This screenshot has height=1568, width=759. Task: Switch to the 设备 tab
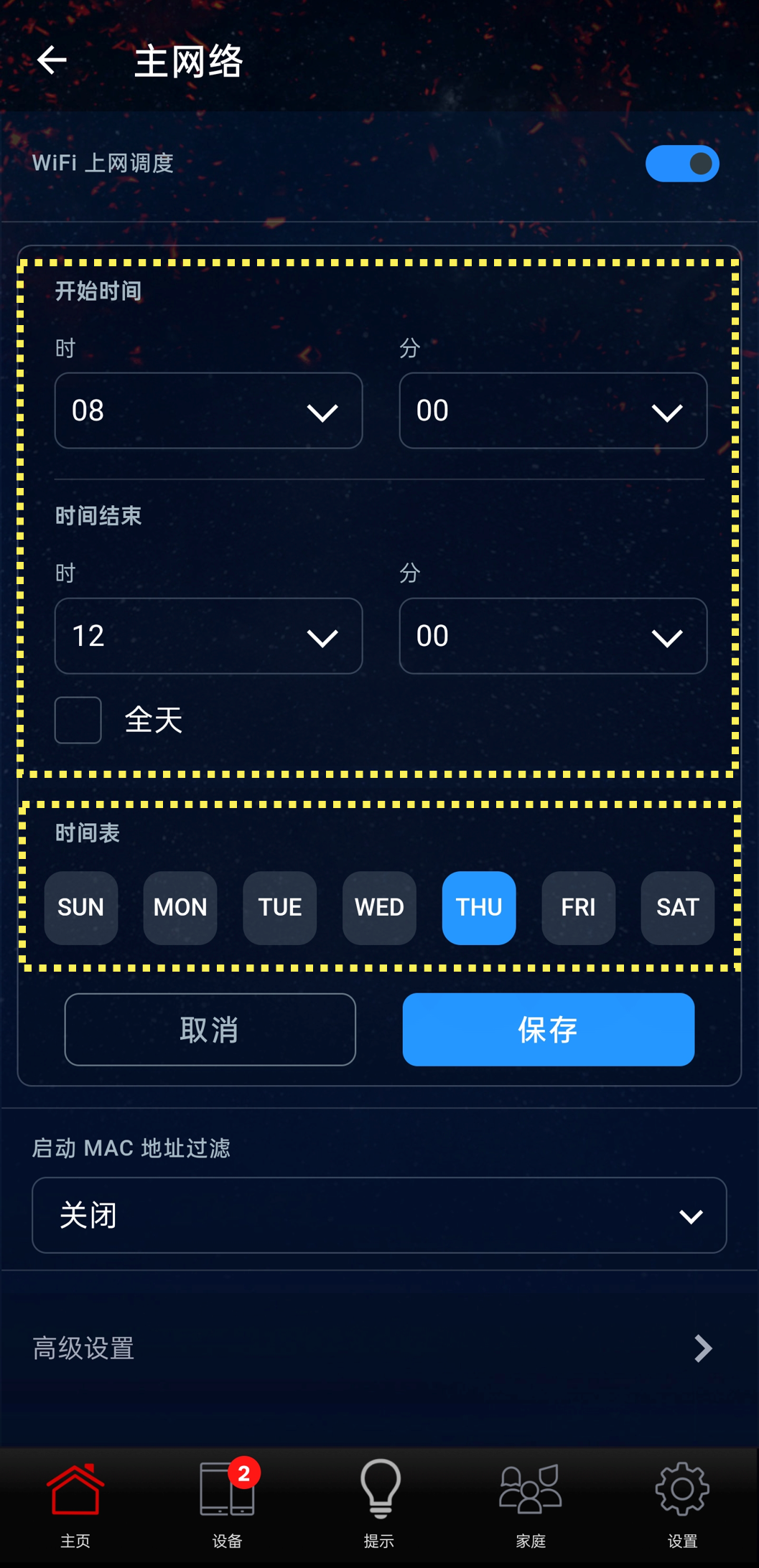pos(227,1503)
